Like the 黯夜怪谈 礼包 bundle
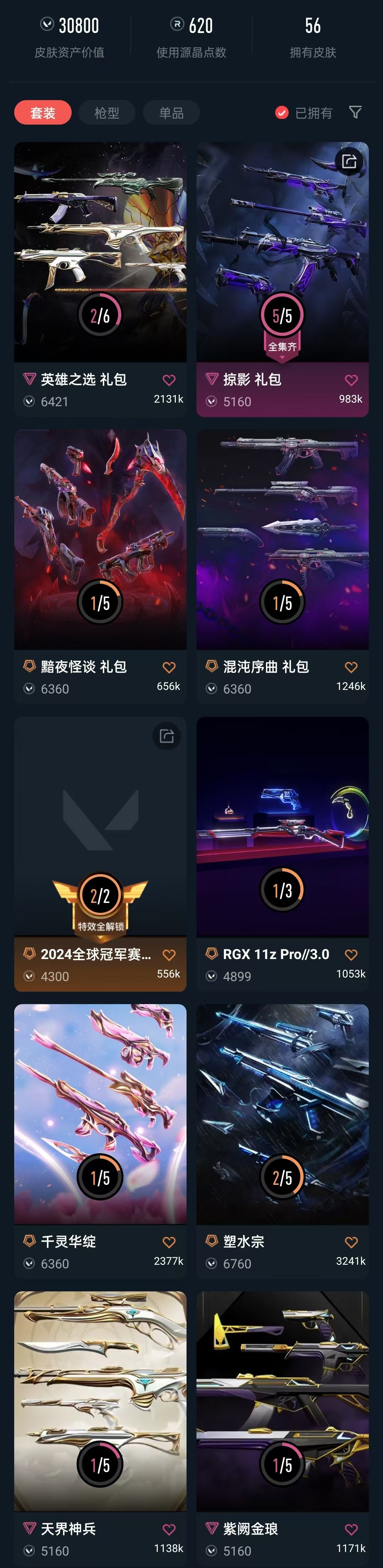Screen dimensions: 383x1568 pyautogui.click(x=169, y=667)
